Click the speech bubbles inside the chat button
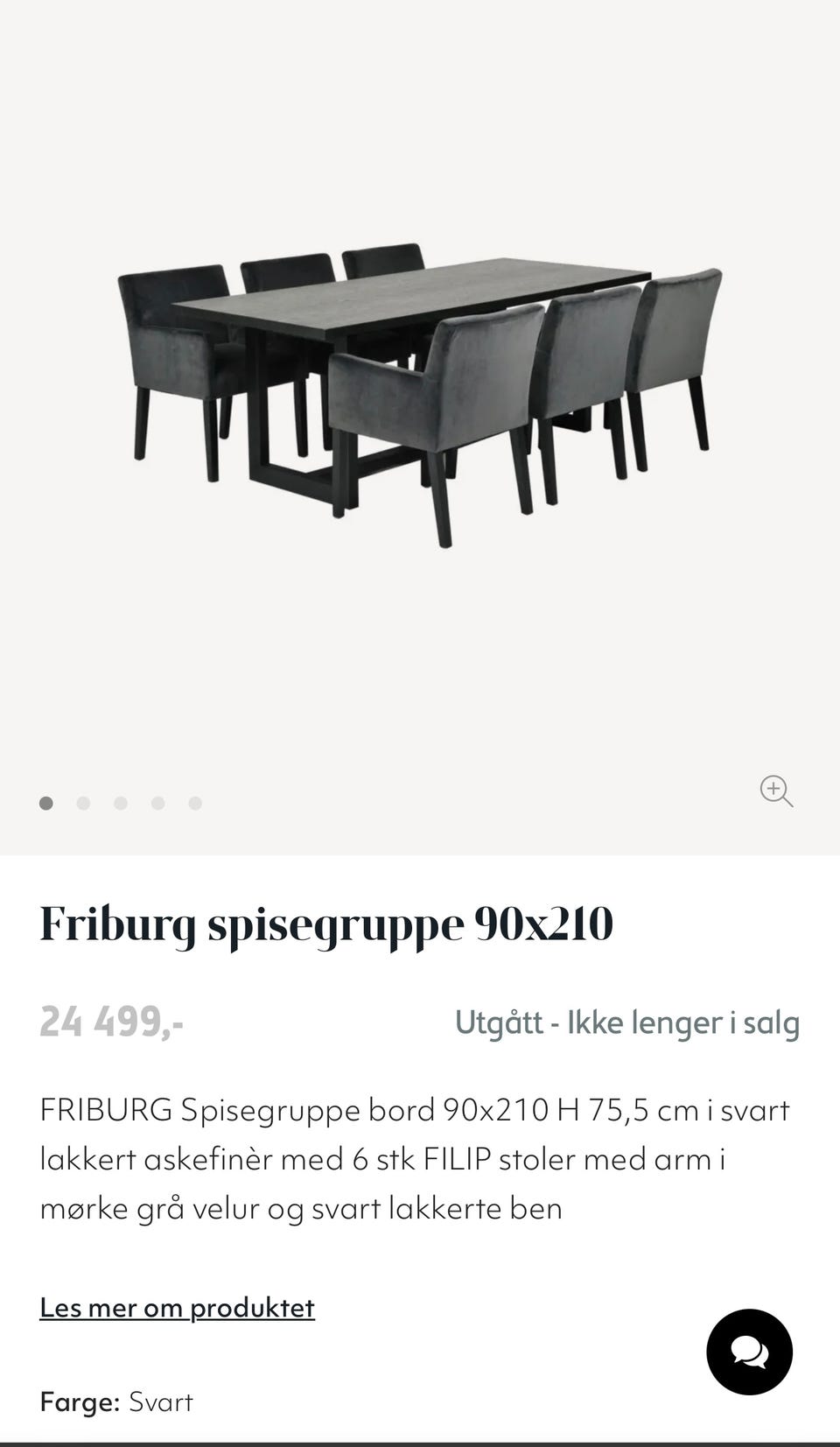Image resolution: width=840 pixels, height=1447 pixels. click(748, 1352)
